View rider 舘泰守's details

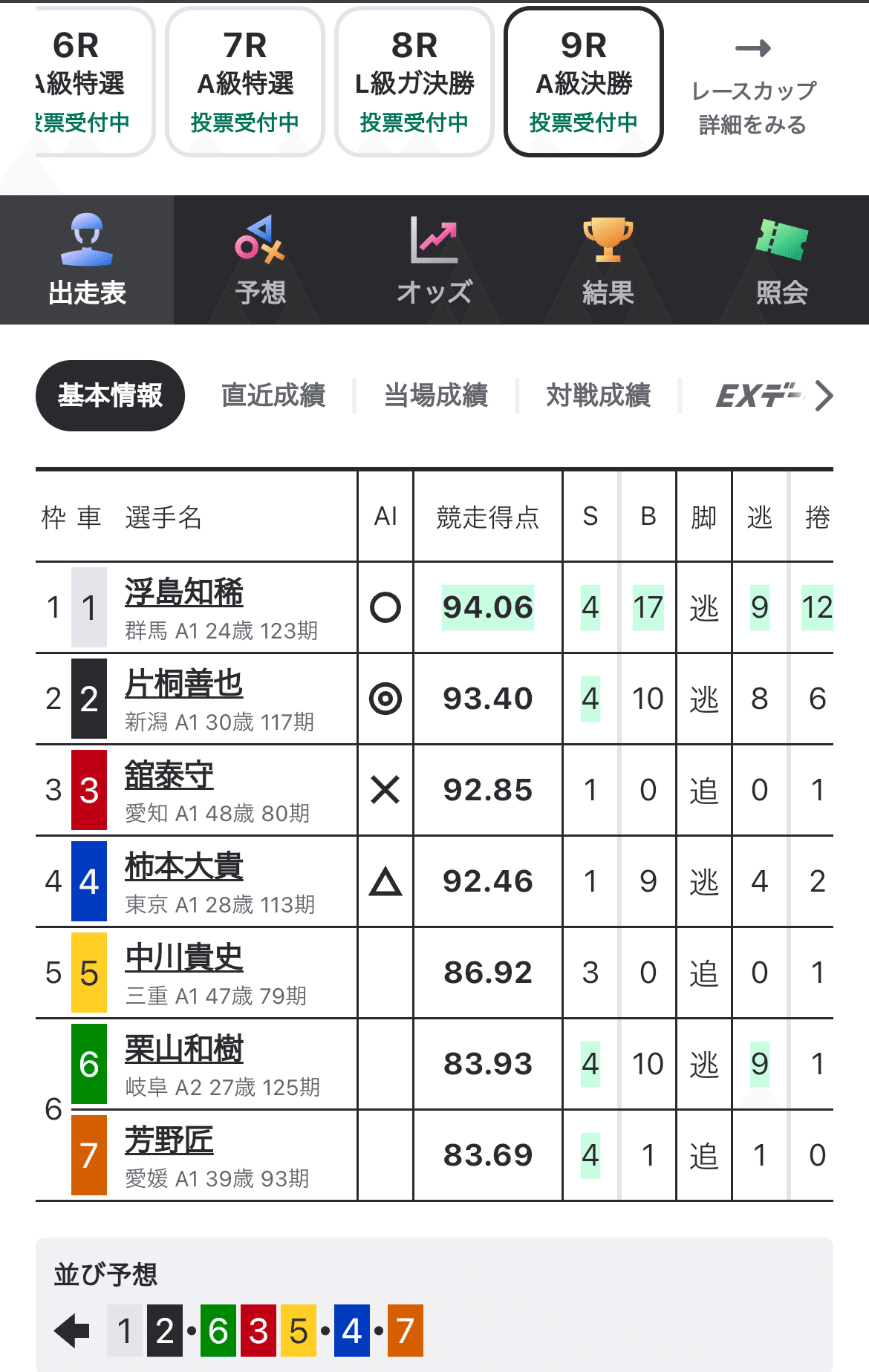pos(169,775)
